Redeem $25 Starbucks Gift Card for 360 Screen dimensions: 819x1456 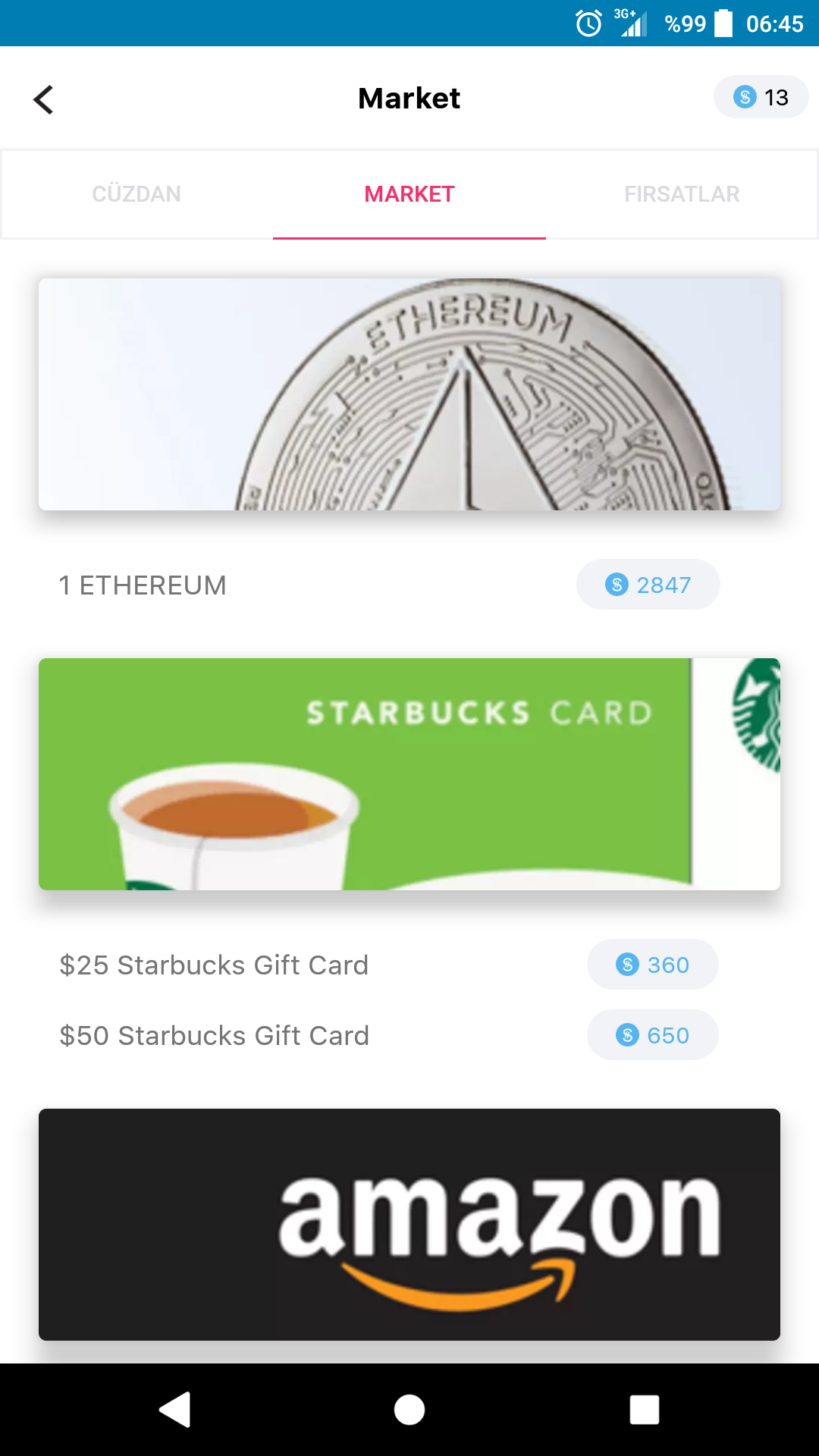652,965
